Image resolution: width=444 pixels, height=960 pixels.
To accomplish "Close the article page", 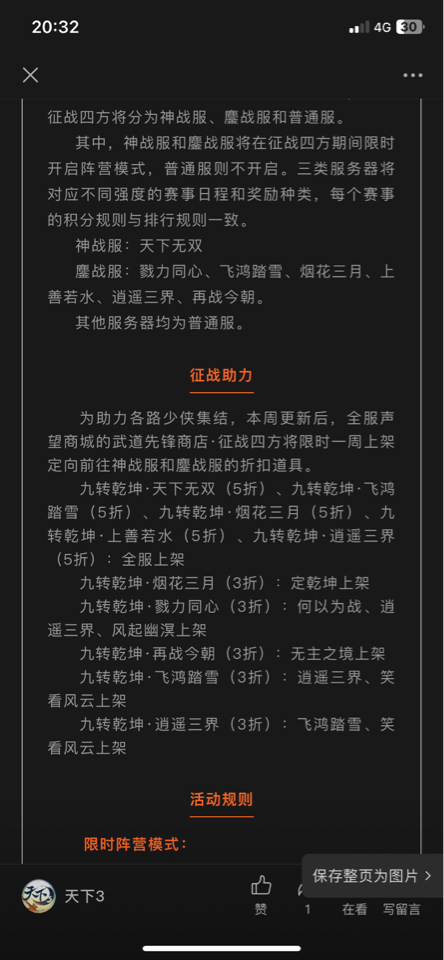I will click(x=30, y=75).
